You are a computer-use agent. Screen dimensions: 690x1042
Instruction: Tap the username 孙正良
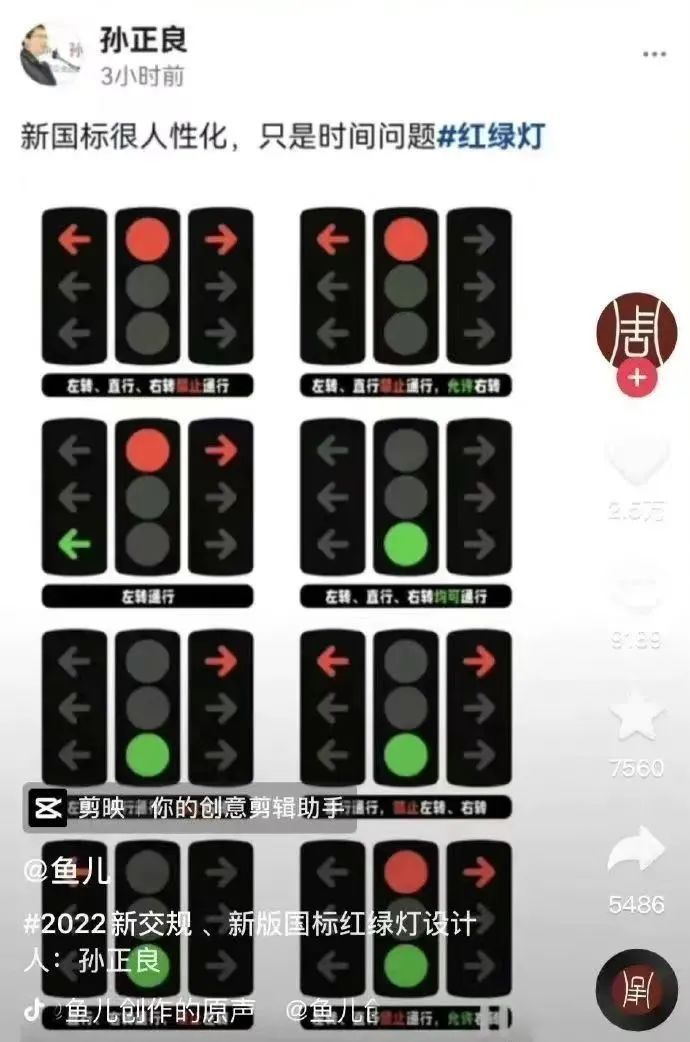pyautogui.click(x=143, y=40)
